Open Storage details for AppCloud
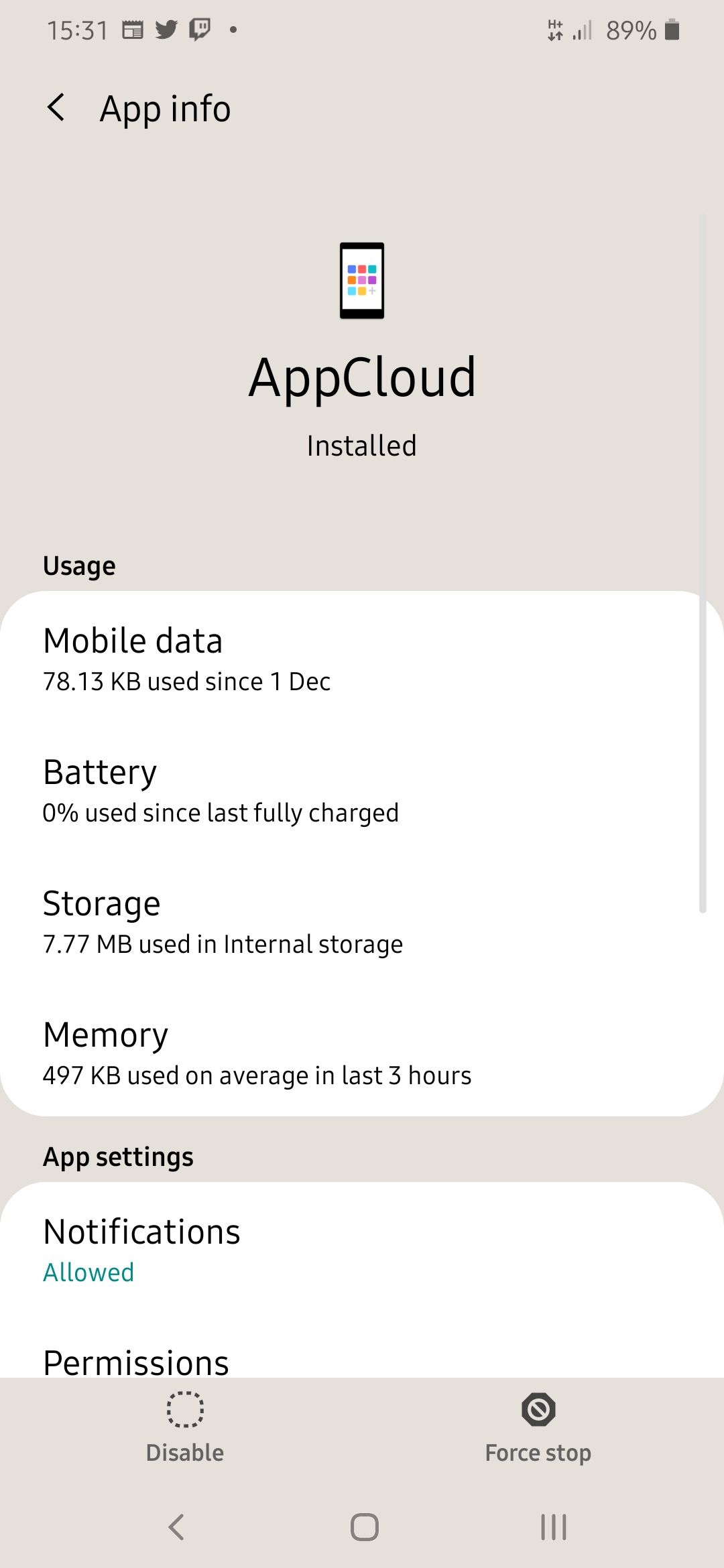This screenshot has width=724, height=1568. tap(362, 921)
